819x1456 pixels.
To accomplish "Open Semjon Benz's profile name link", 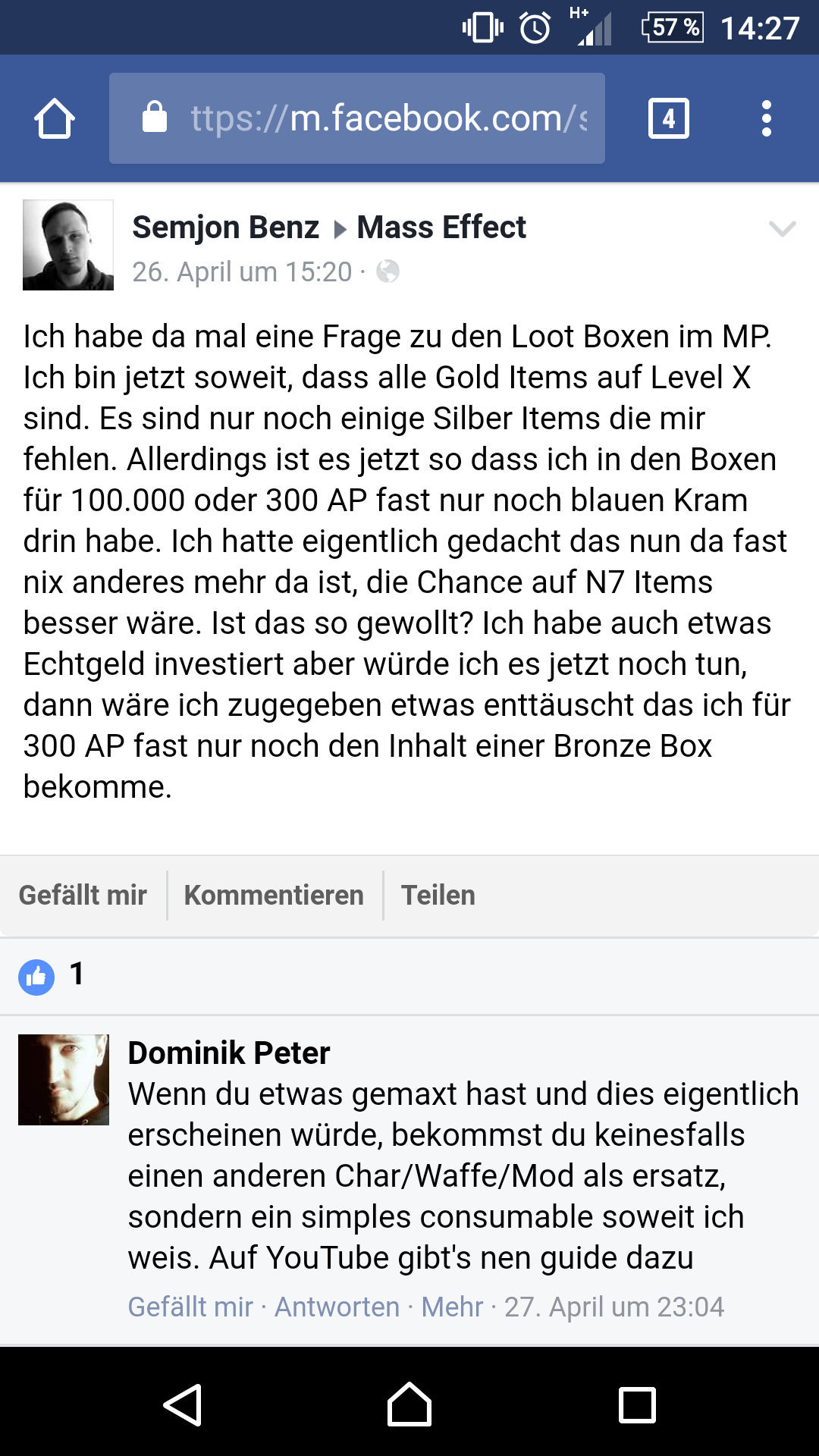I will (x=226, y=227).
